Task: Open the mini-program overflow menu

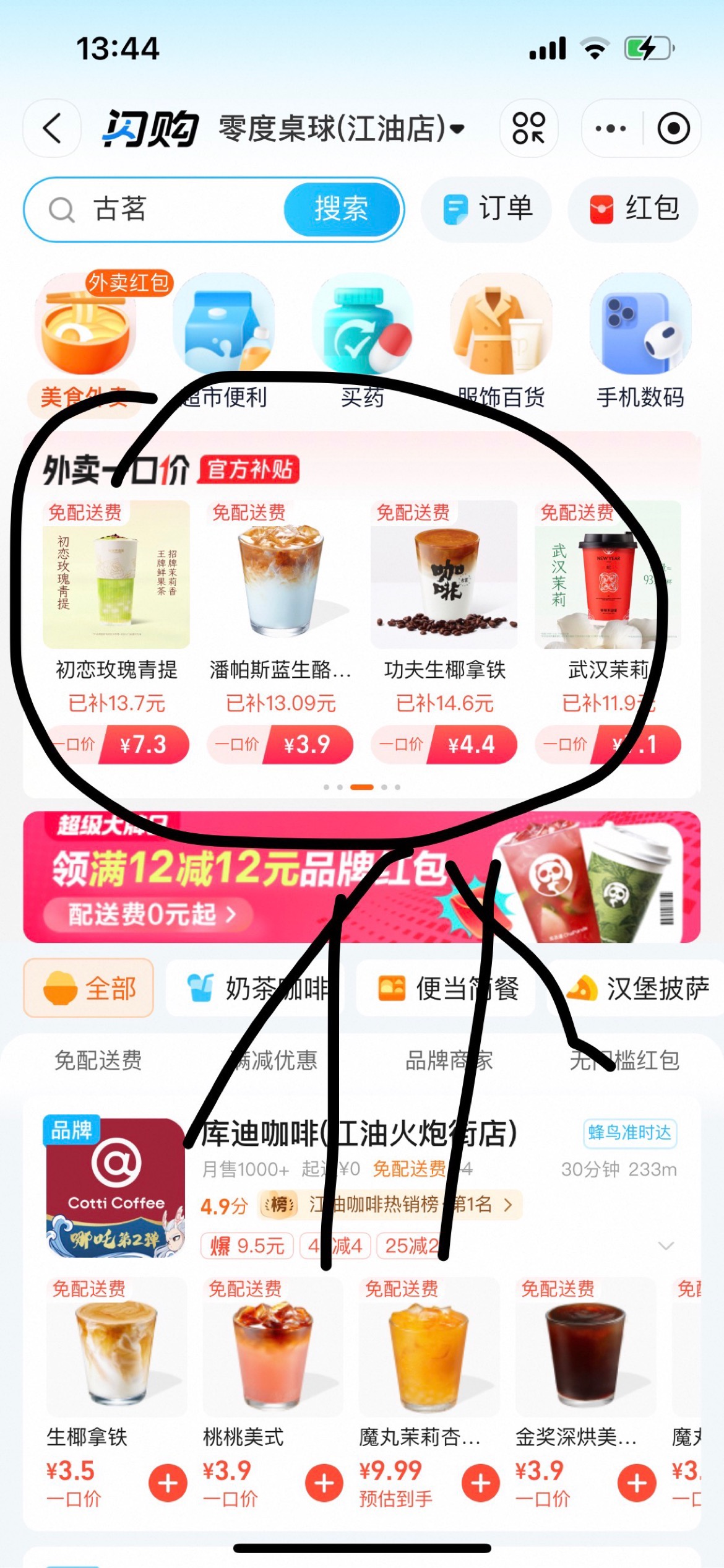Action: (x=610, y=129)
